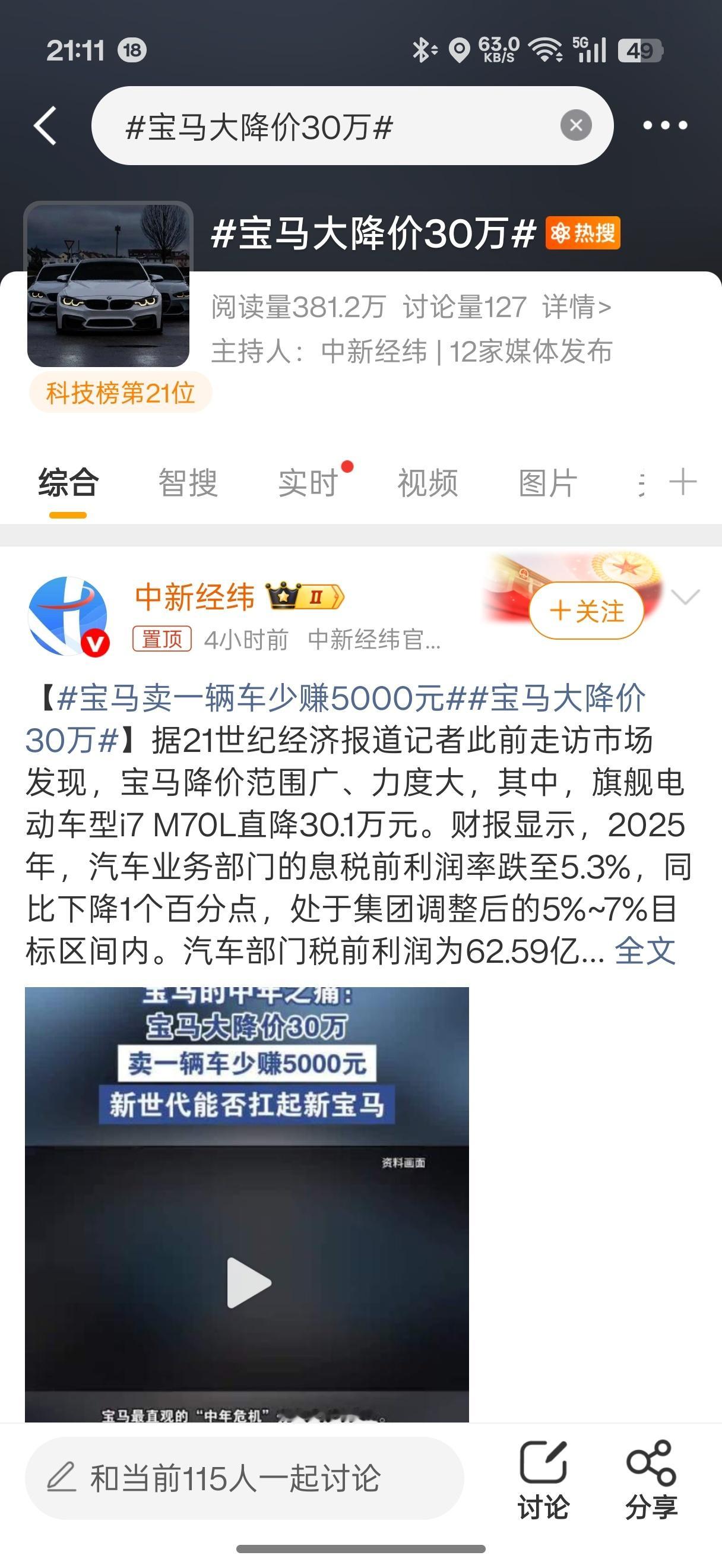Tap the back arrow to return
722x1568 pixels.
point(47,126)
